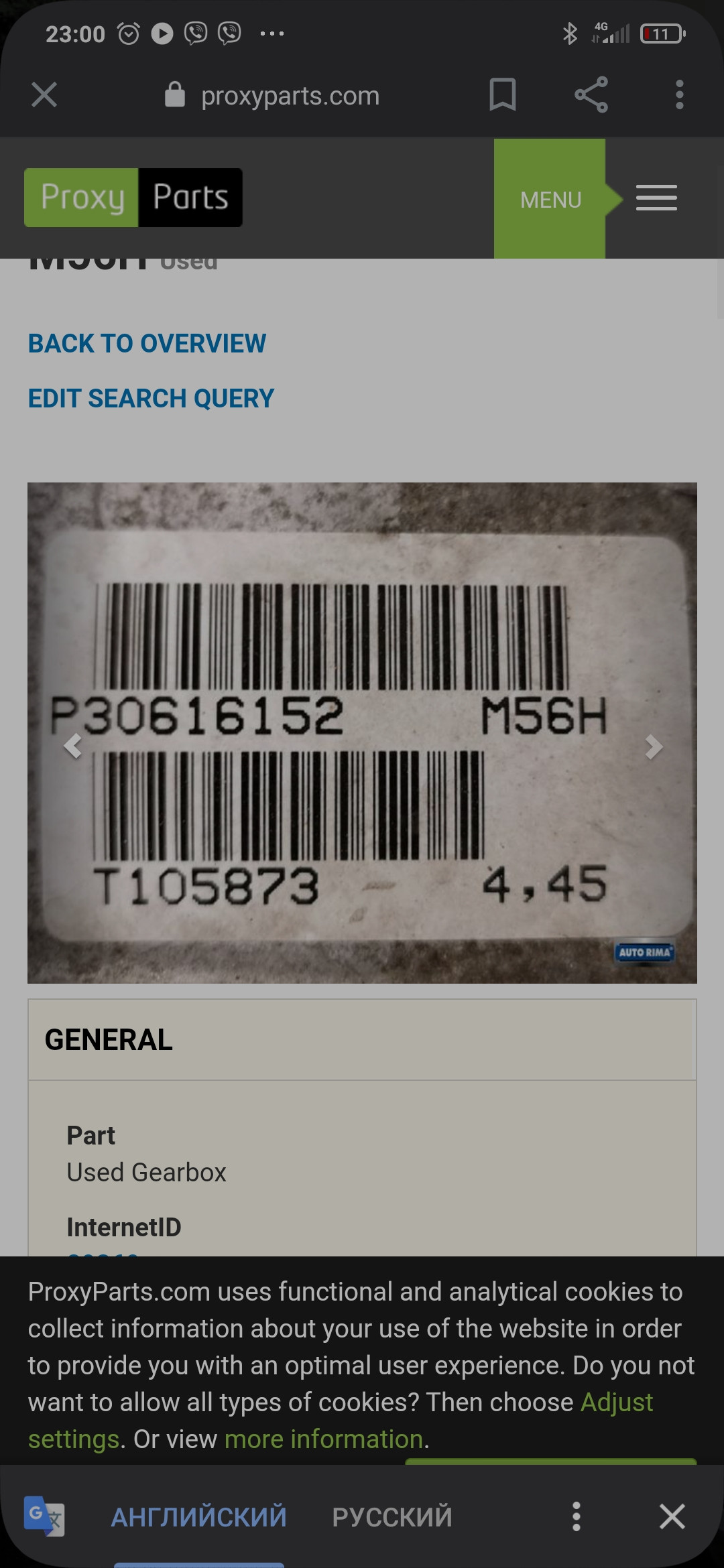
Task: Share the current page link
Action: [591, 94]
